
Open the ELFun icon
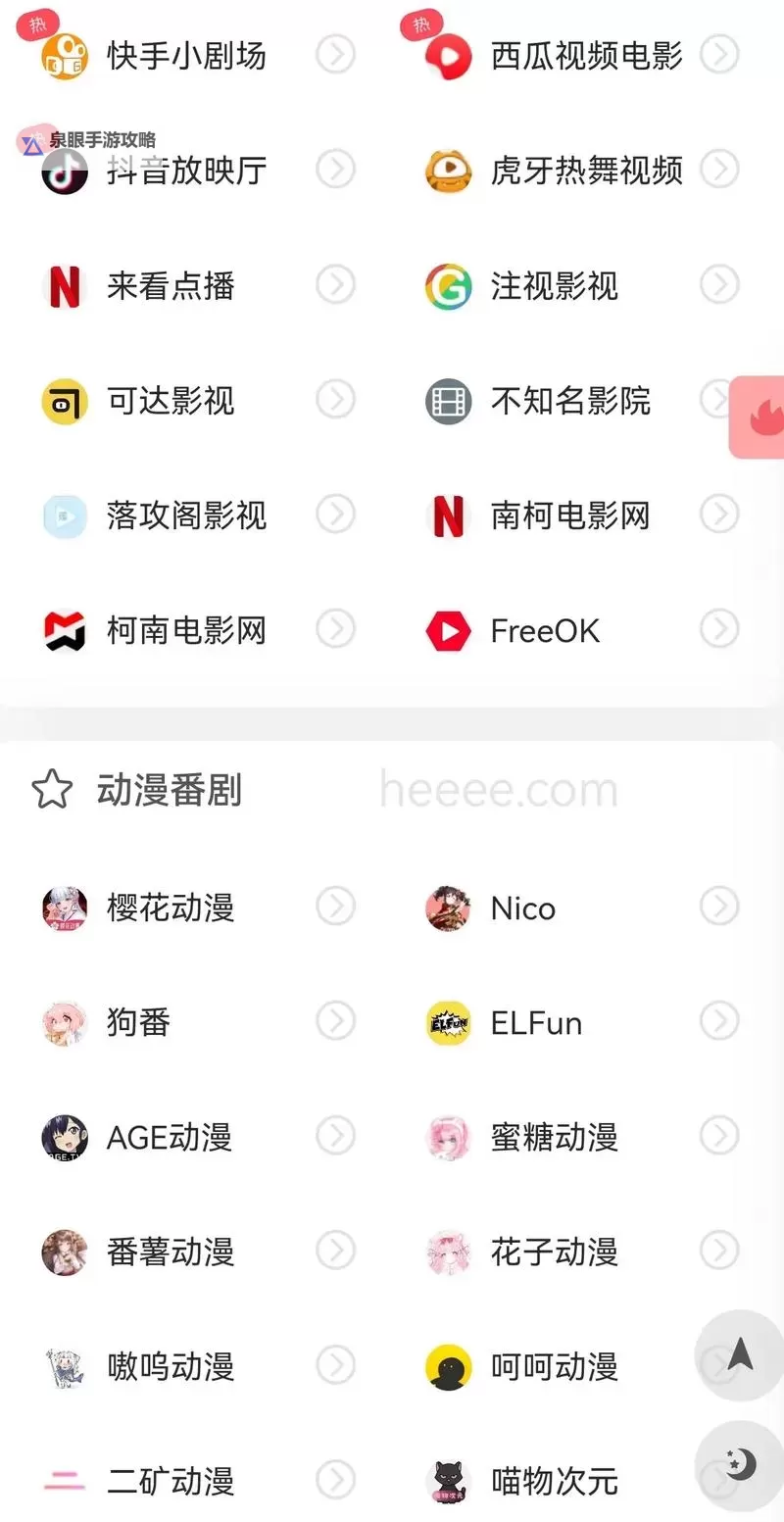coord(448,1022)
